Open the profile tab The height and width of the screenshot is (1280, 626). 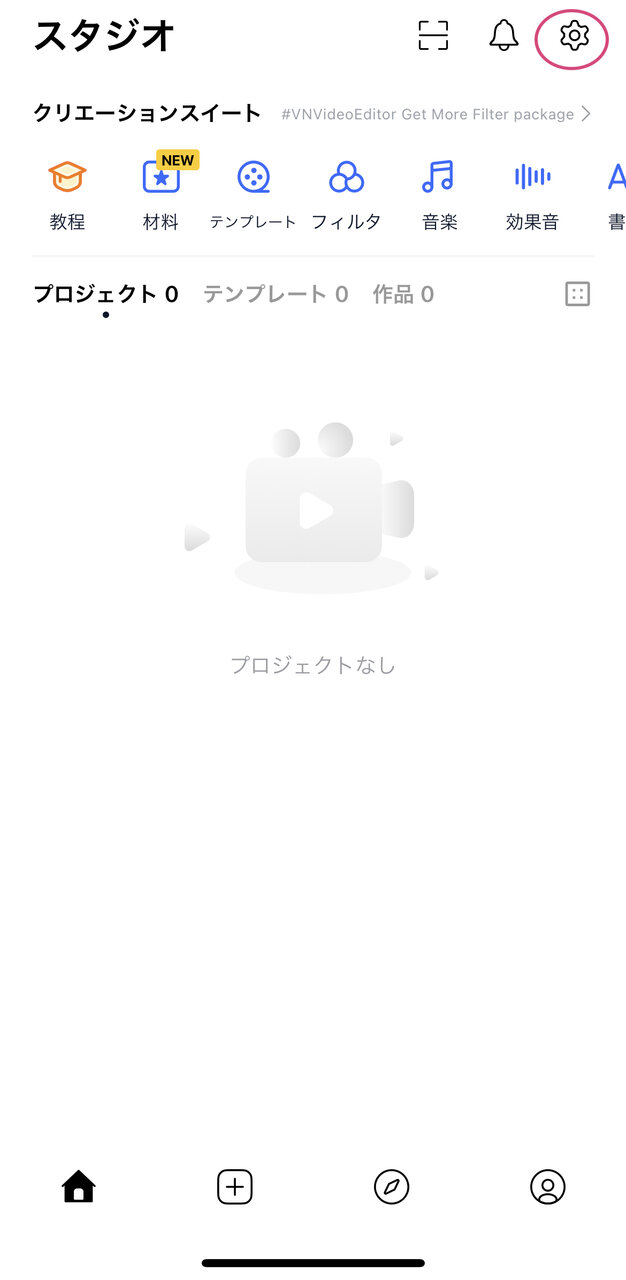tap(548, 1187)
